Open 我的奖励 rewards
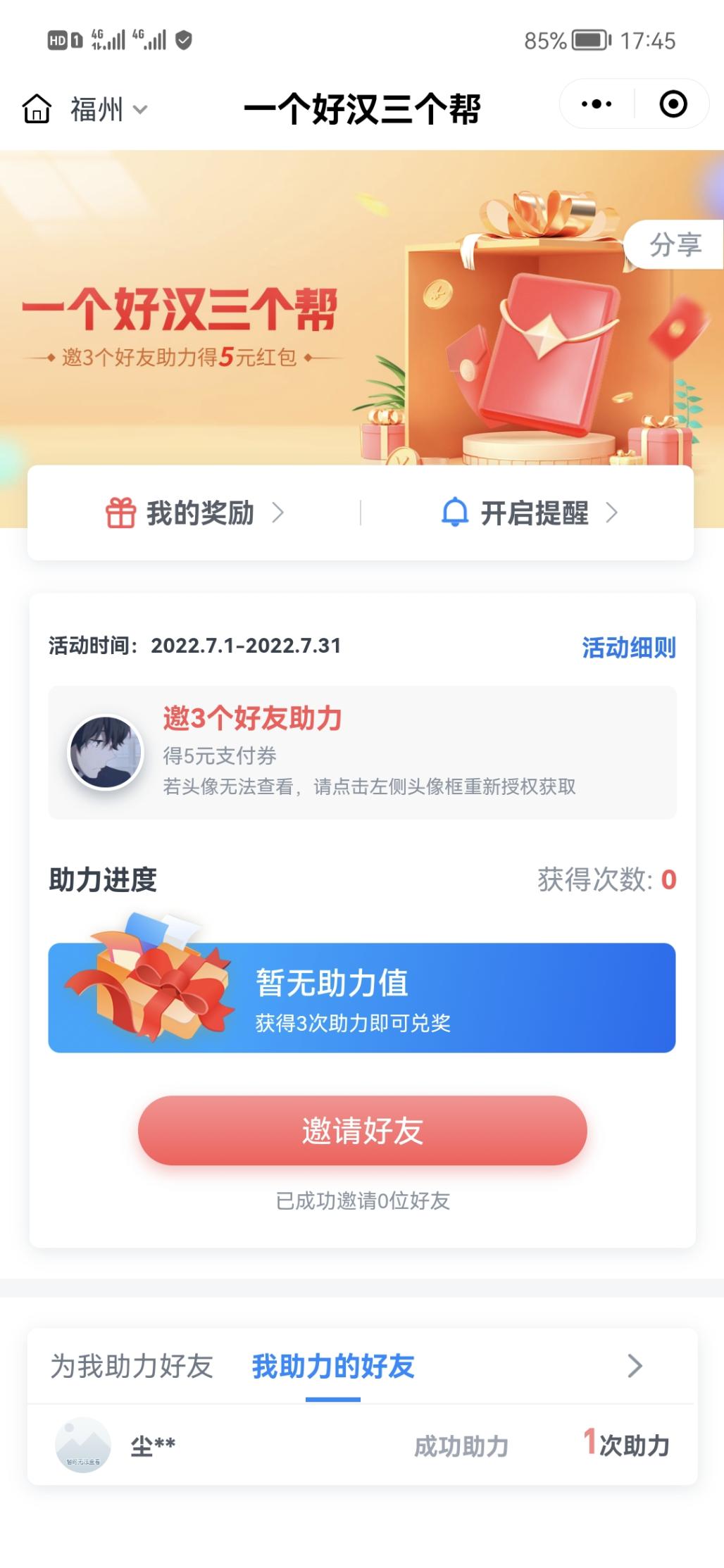 pyautogui.click(x=195, y=513)
